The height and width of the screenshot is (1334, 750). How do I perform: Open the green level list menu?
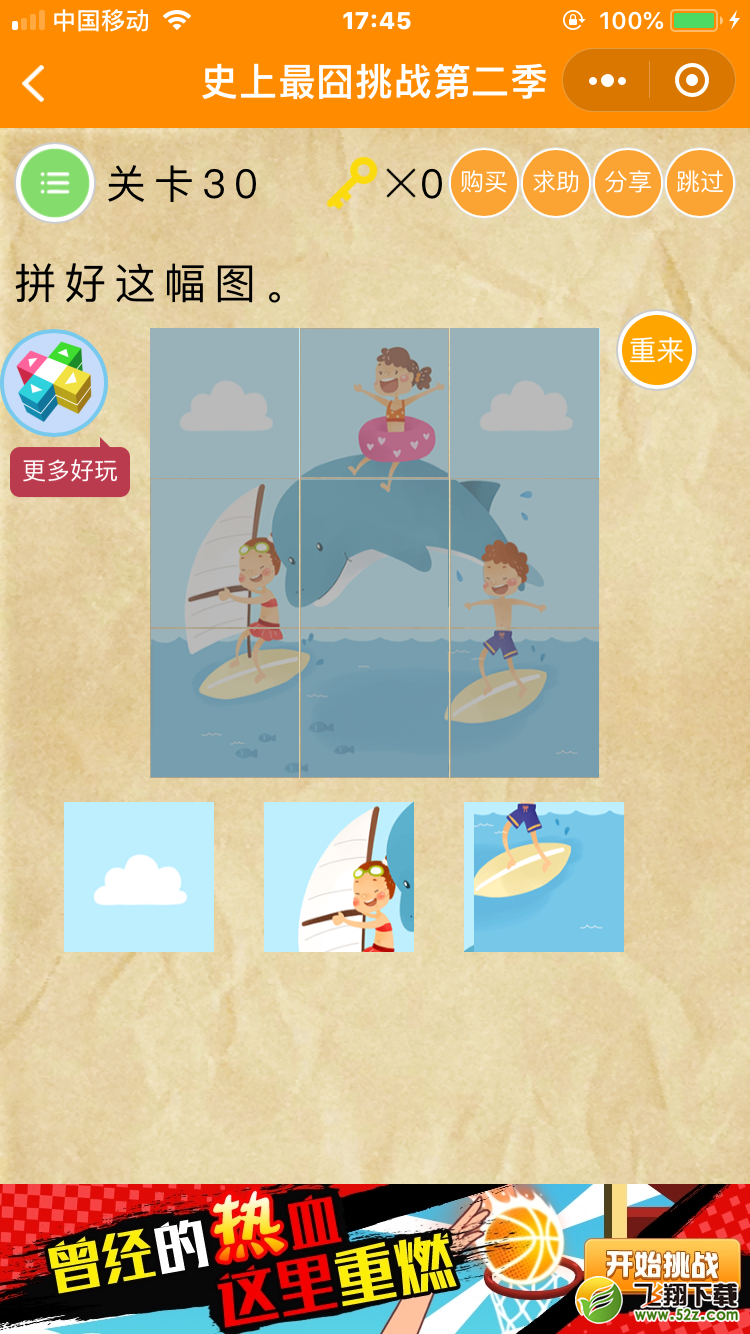(x=54, y=183)
